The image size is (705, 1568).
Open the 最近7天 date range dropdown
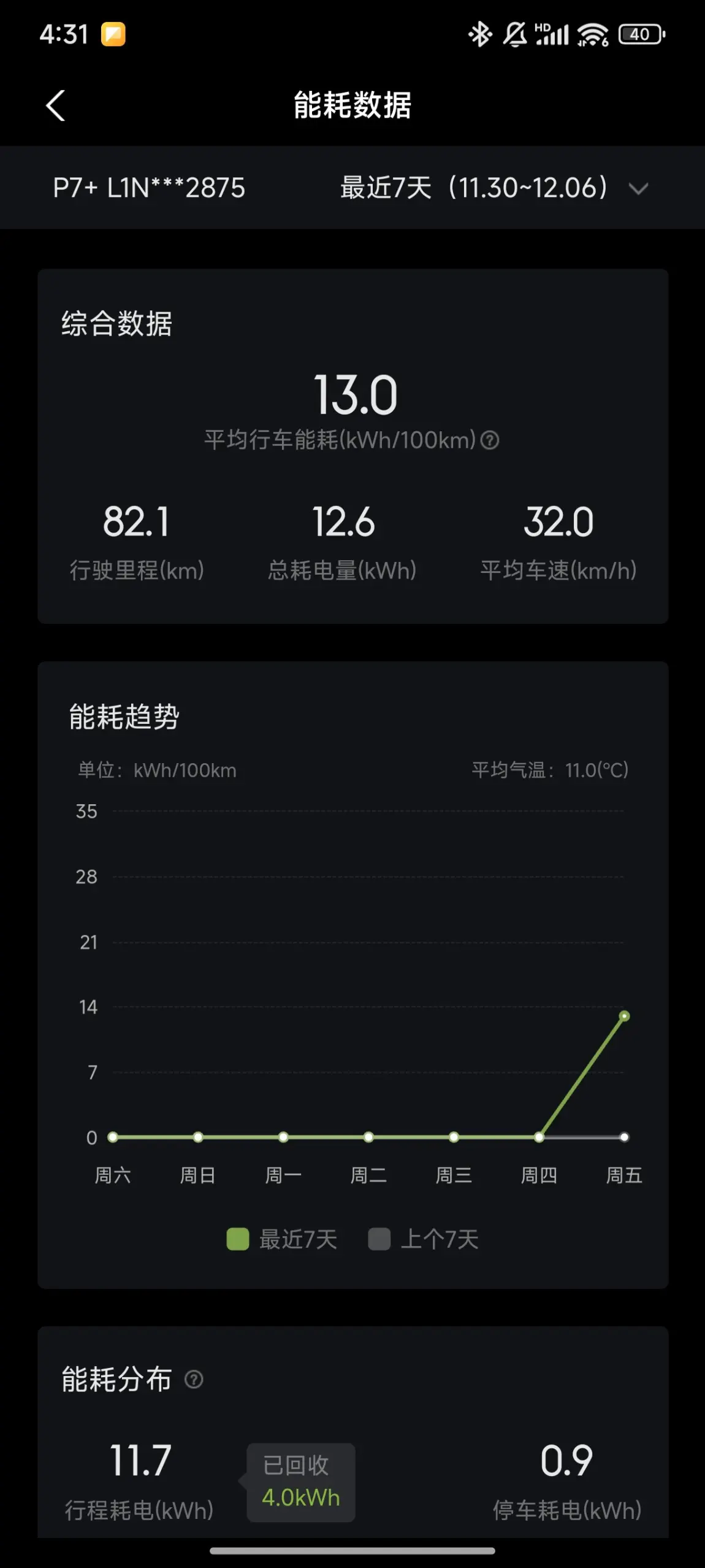494,188
